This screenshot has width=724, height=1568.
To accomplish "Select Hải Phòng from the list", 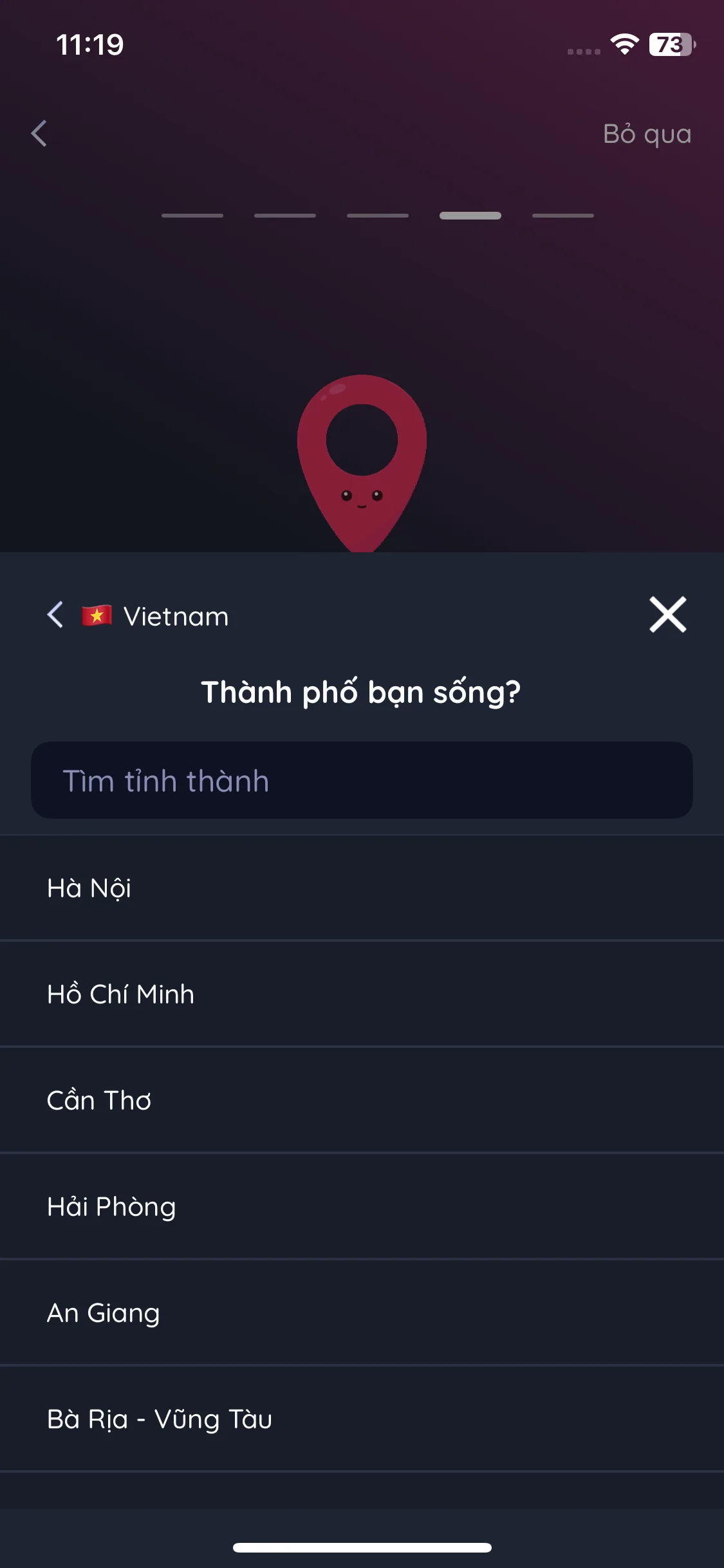I will 362,1207.
